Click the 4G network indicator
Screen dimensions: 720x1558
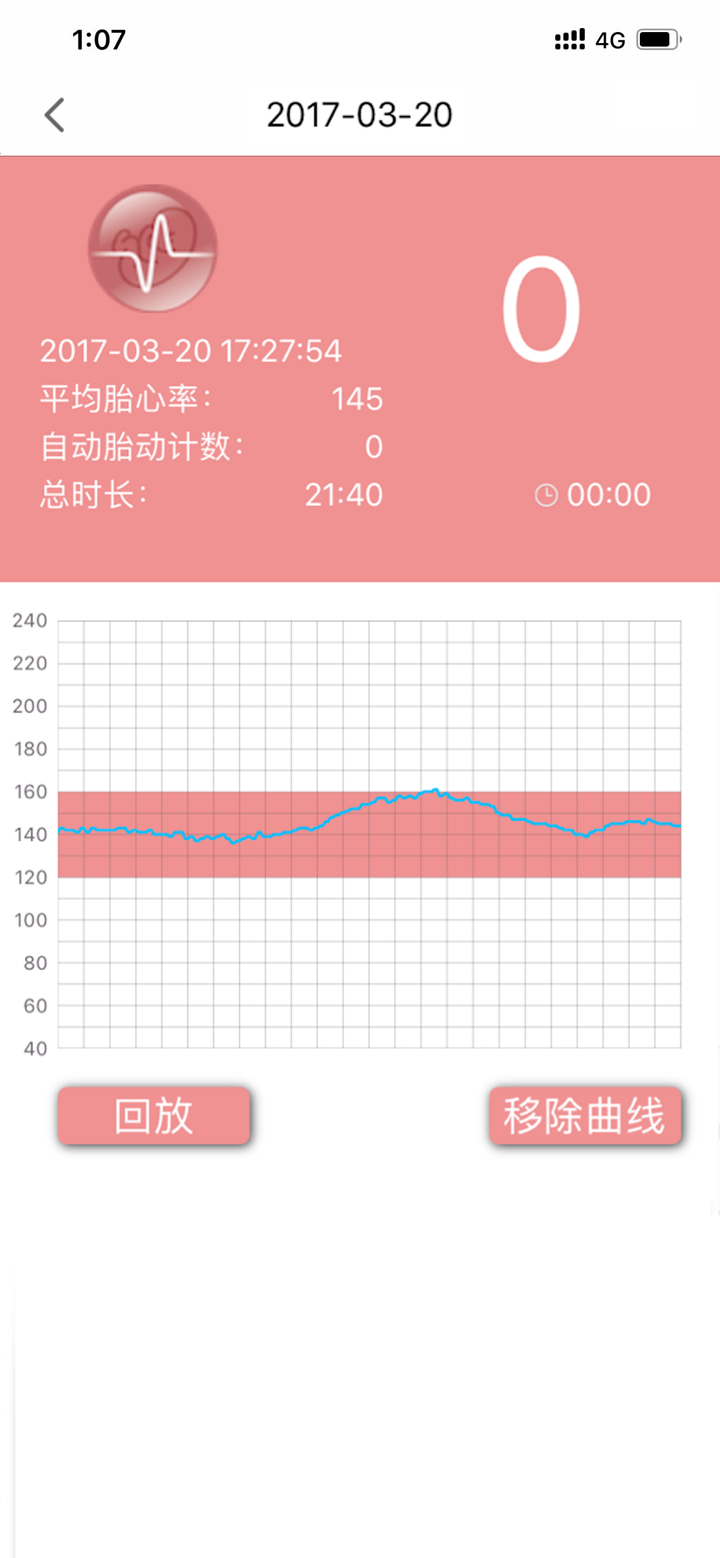pos(611,39)
